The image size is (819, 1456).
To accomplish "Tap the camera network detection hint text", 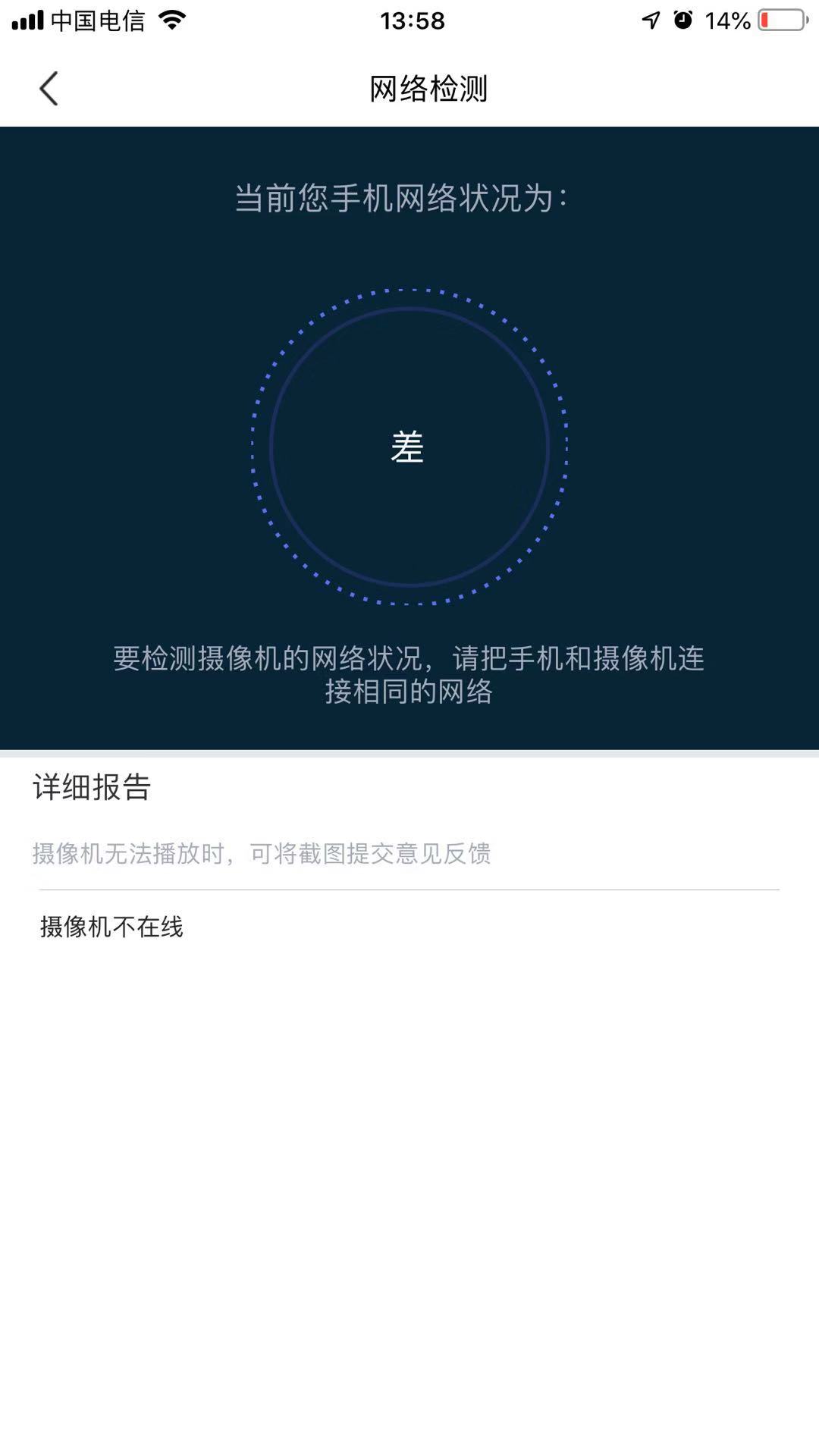I will coord(409,675).
